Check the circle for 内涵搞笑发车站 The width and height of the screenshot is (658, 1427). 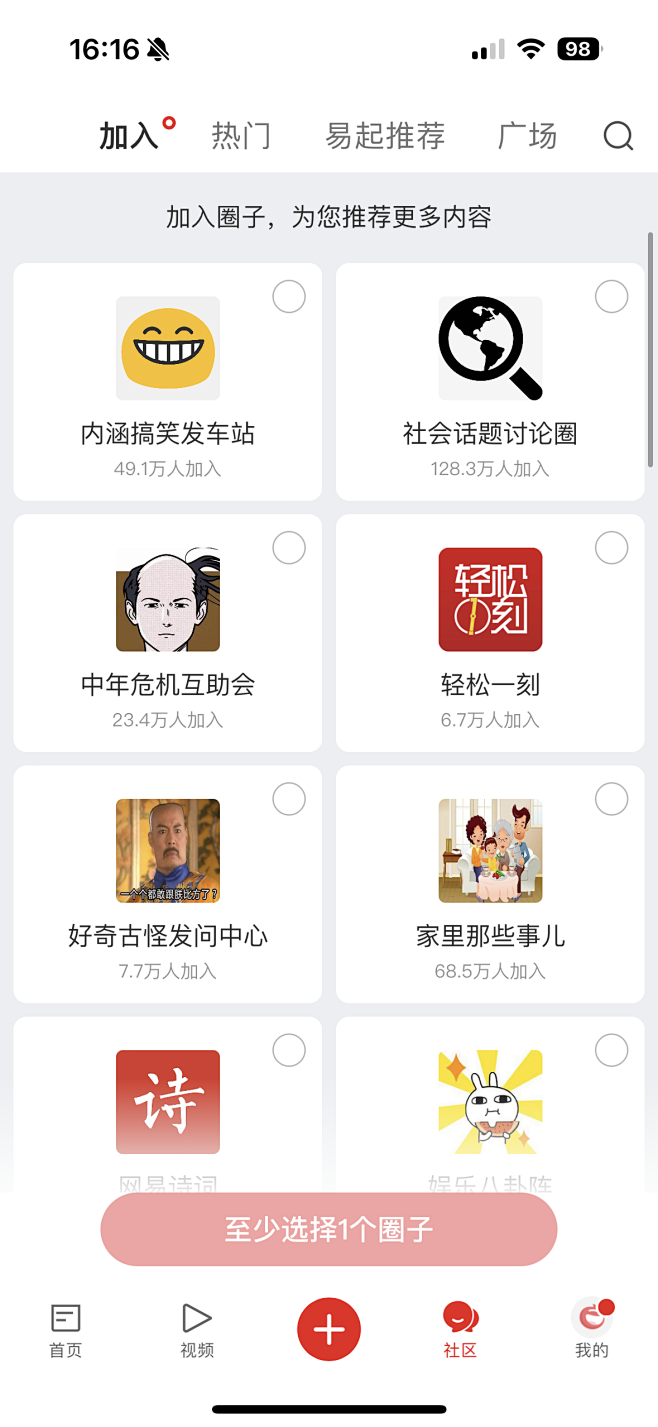click(x=289, y=297)
